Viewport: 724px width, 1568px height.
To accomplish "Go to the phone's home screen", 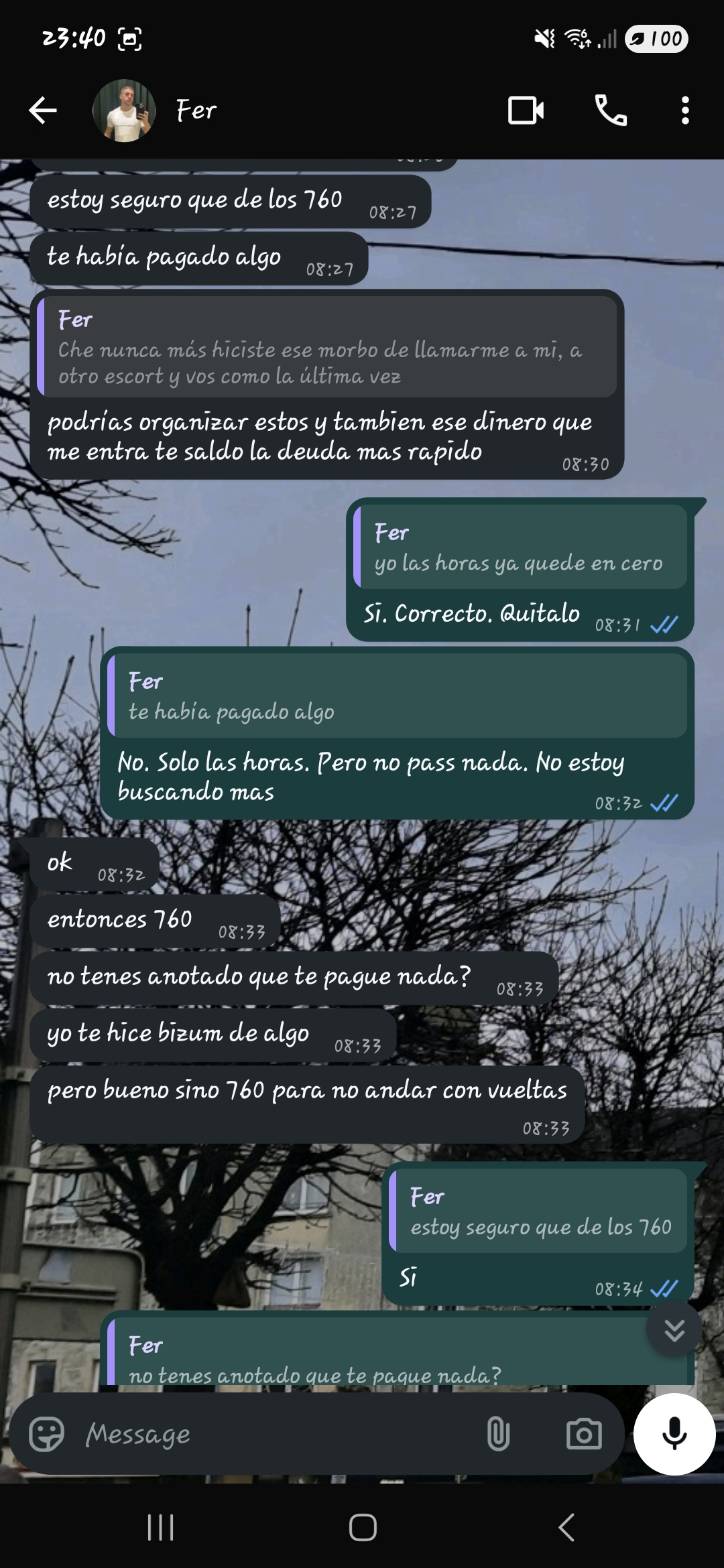I will [363, 1528].
